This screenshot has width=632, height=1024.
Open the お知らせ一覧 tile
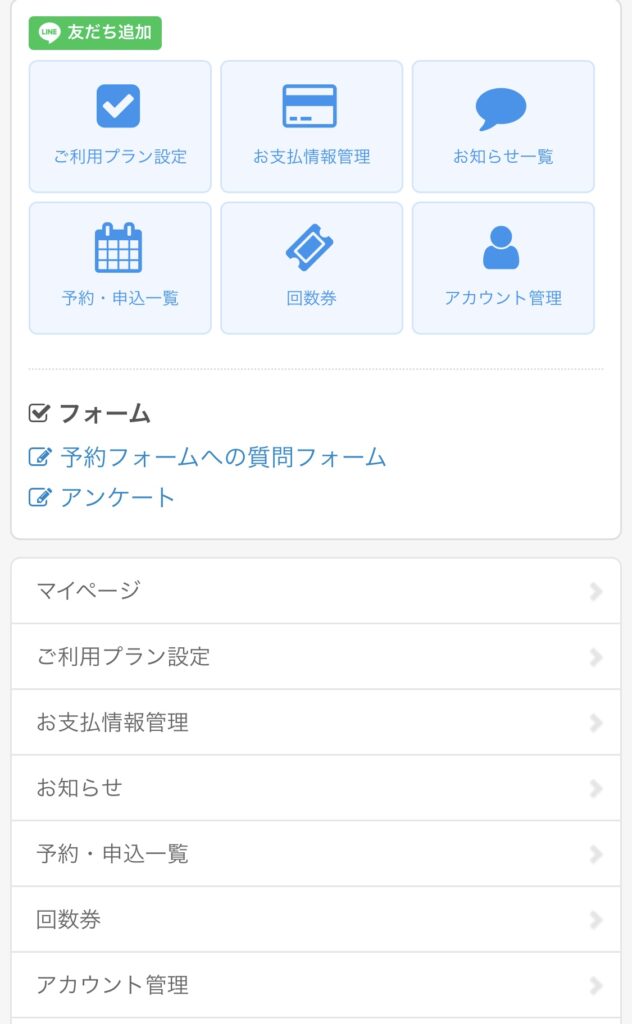pyautogui.click(x=503, y=126)
